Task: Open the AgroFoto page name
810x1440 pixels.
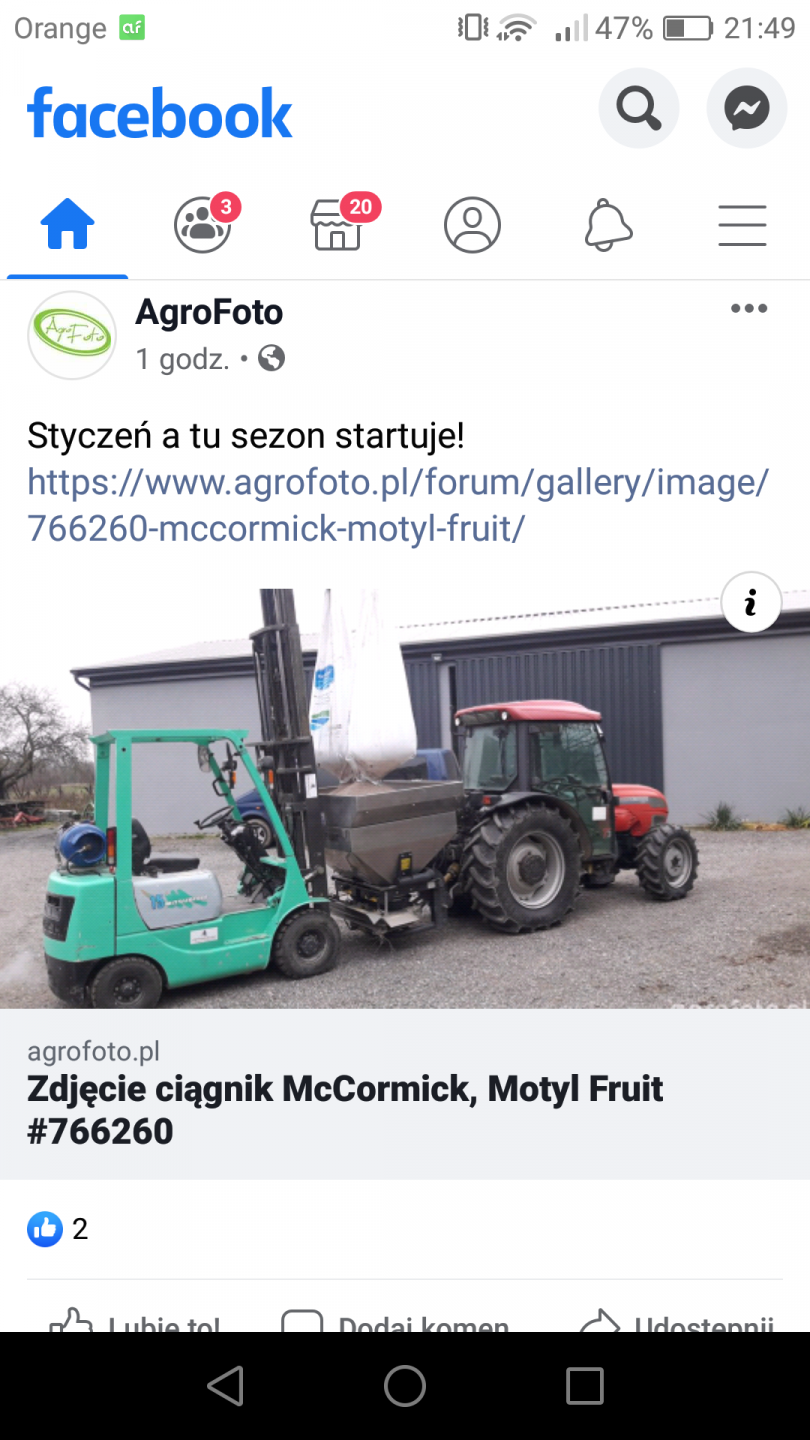Action: click(209, 313)
